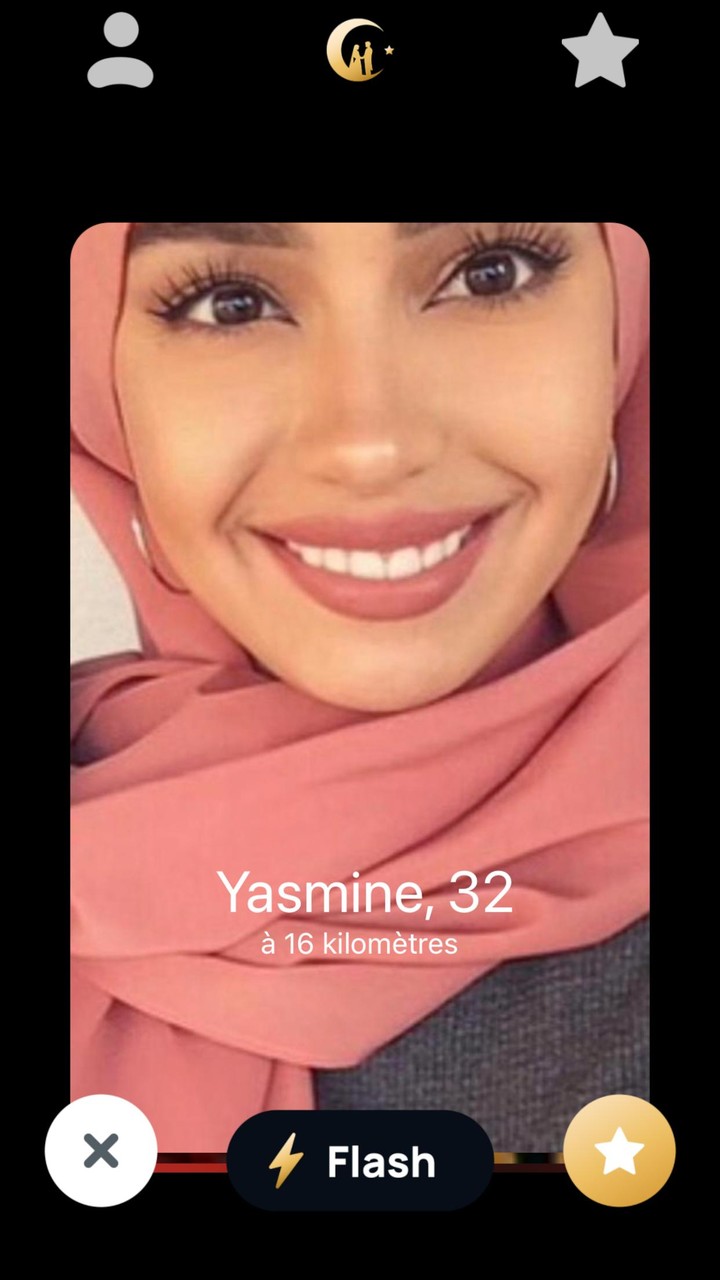Switch to the crescent moon home tab
Viewport: 720px width, 1280px height.
(x=359, y=50)
